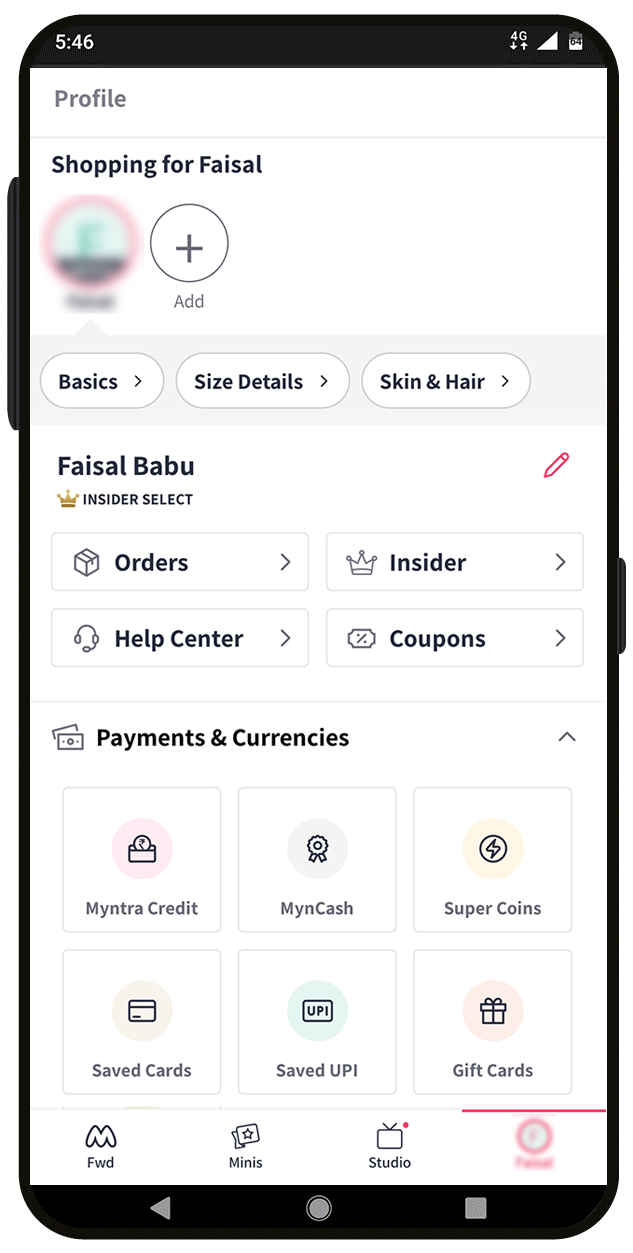Image resolution: width=633 pixels, height=1253 pixels.
Task: Collapse the Payments & Currencies section
Action: [x=567, y=737]
